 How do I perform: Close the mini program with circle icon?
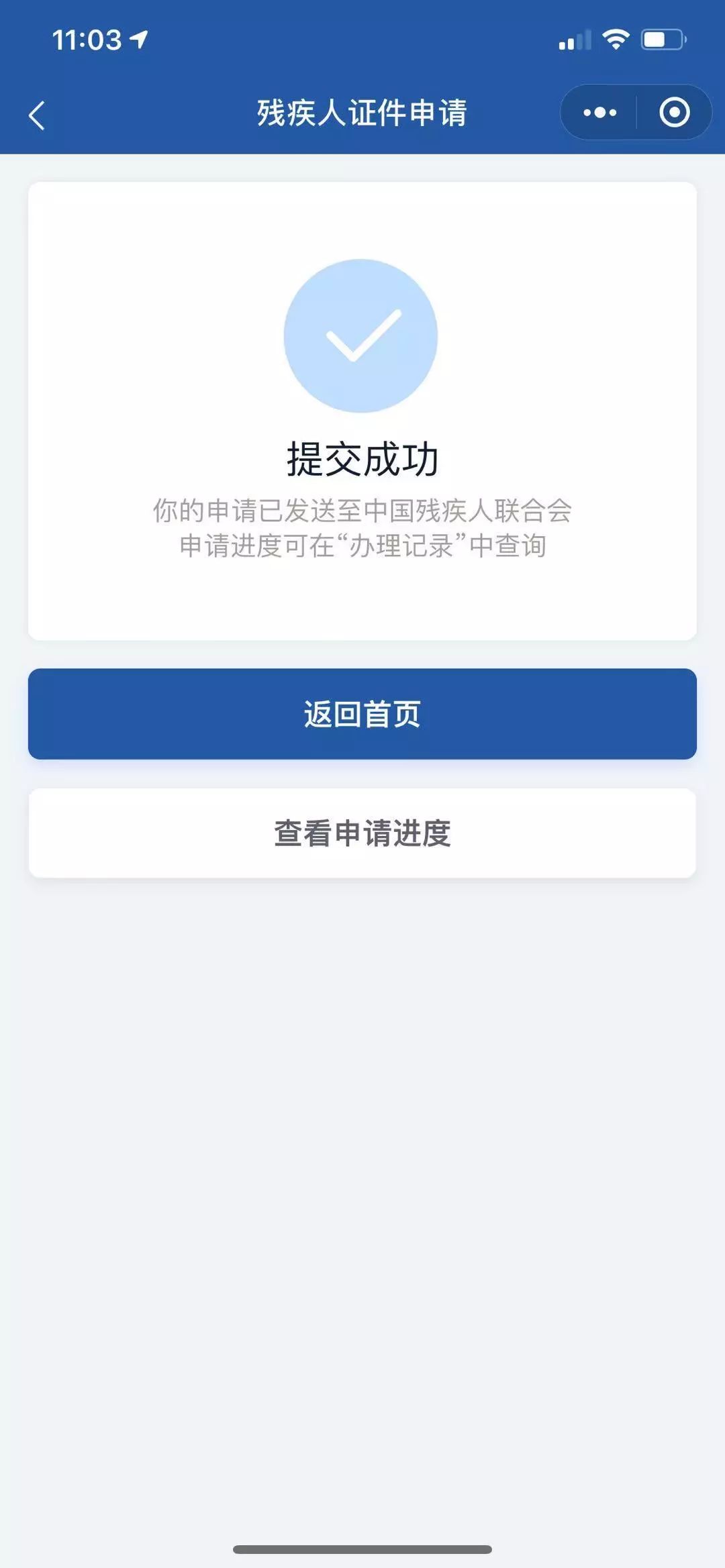click(x=675, y=113)
